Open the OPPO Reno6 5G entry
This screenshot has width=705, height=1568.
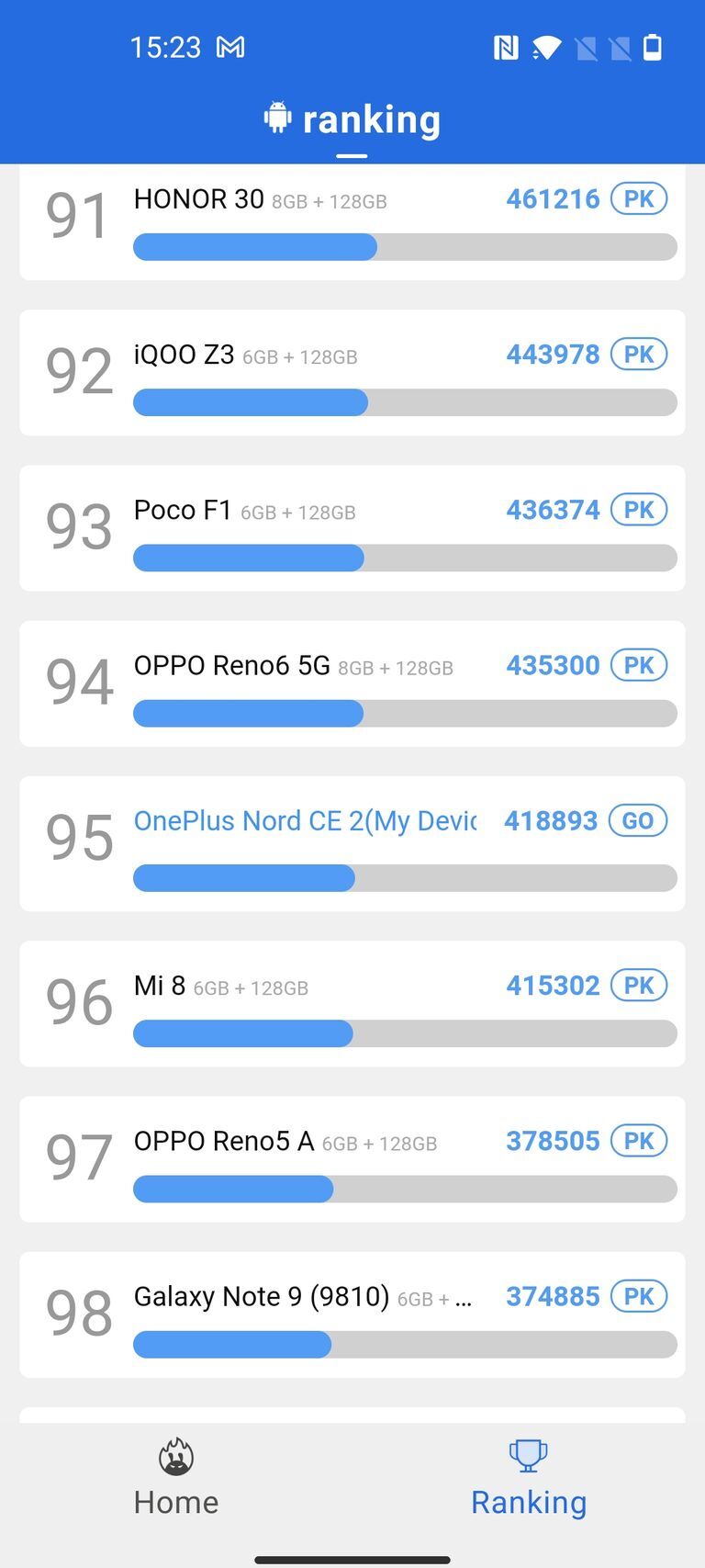click(352, 682)
